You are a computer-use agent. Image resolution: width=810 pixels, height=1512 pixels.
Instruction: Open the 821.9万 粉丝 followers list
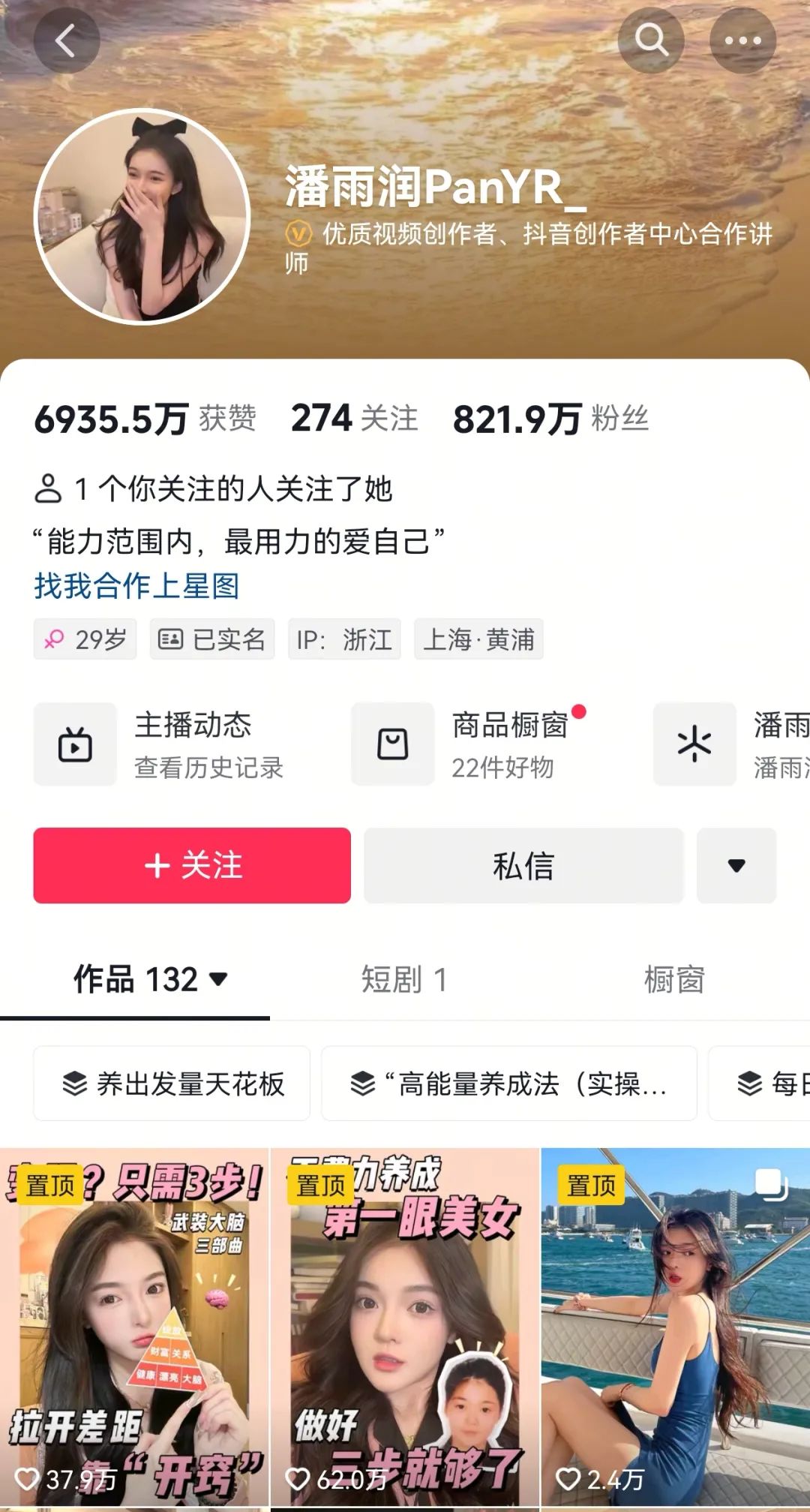point(550,419)
